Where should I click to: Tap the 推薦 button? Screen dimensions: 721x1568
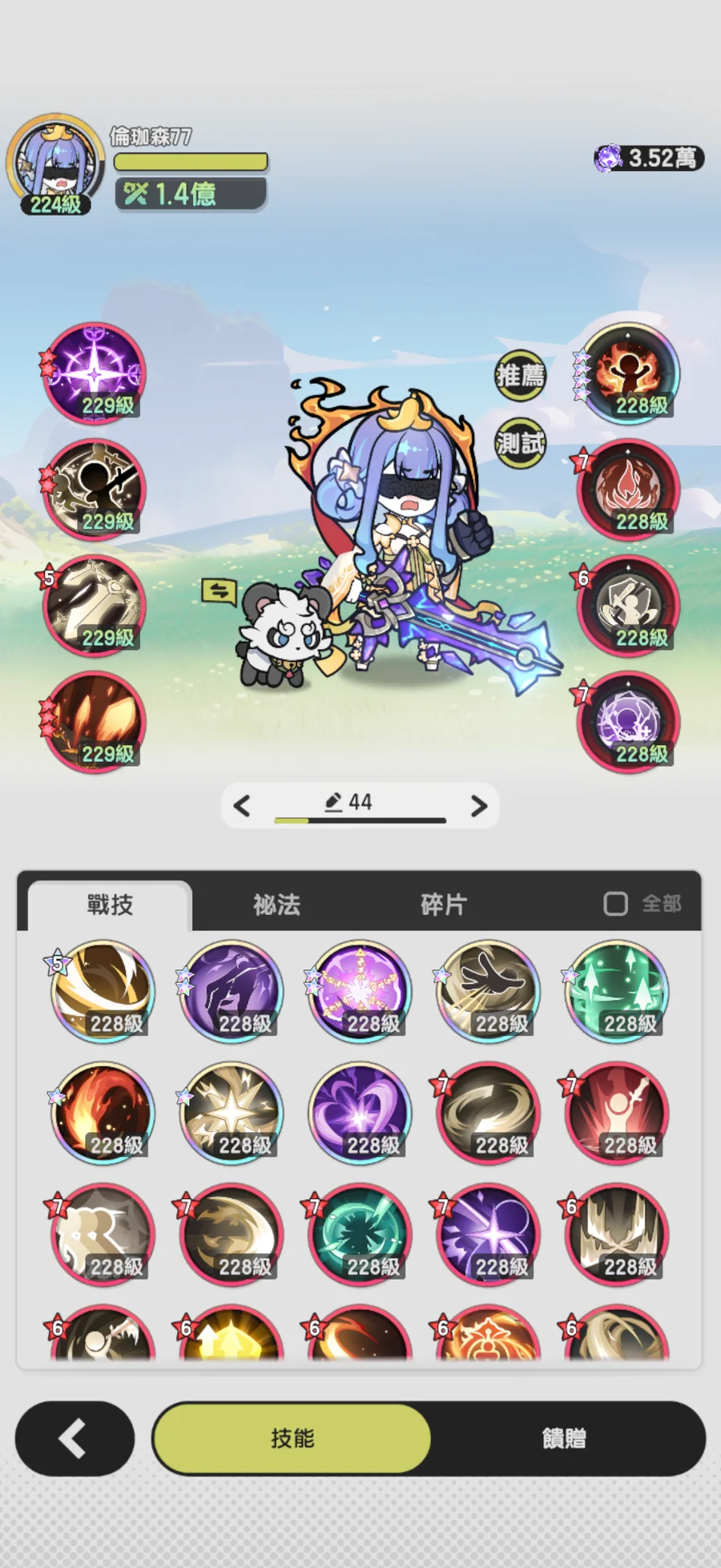520,374
